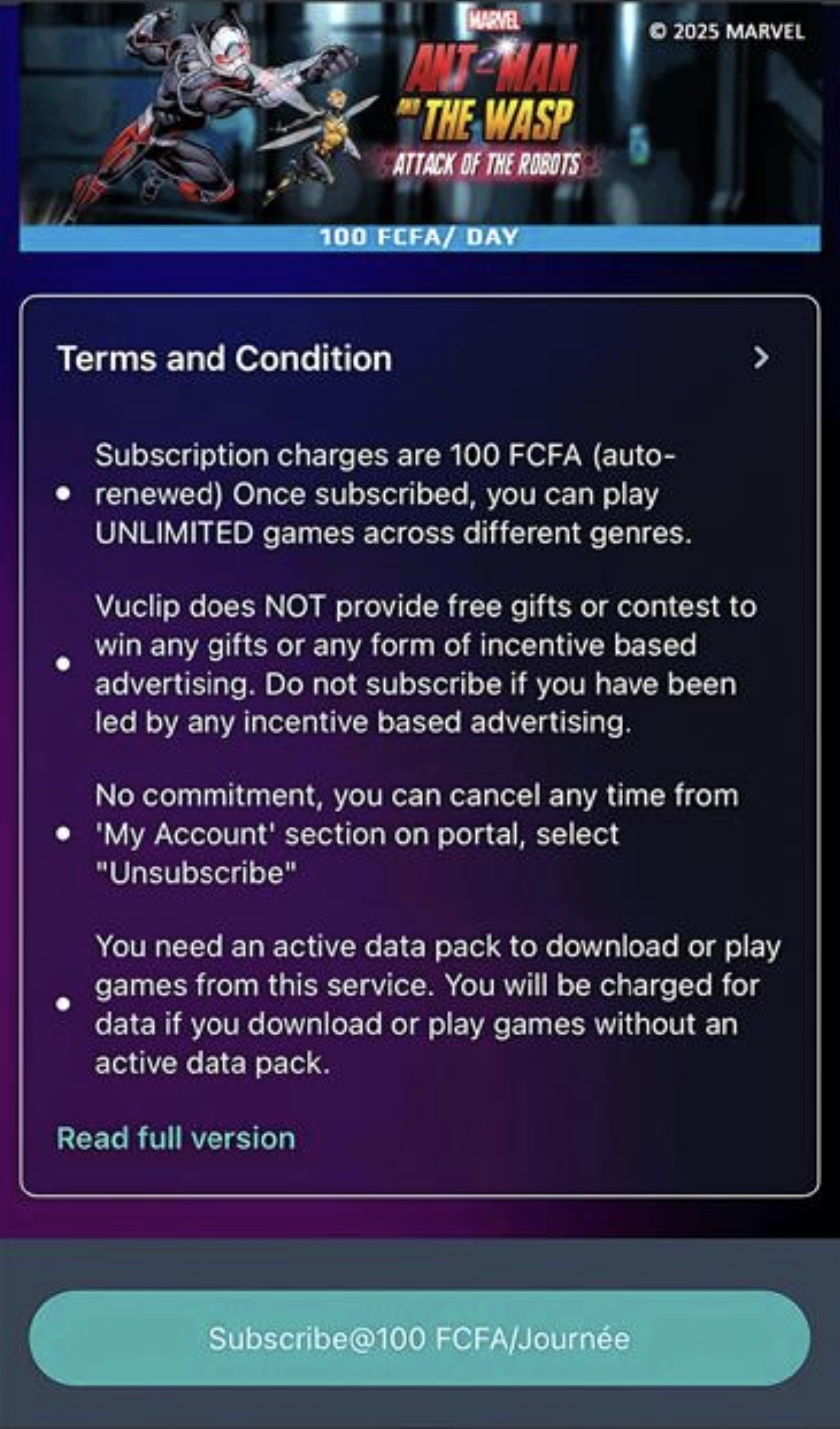This screenshot has height=1429, width=840.
Task: Tap Subscribe@100 FCFA/Journée button
Action: pyautogui.click(x=419, y=1338)
